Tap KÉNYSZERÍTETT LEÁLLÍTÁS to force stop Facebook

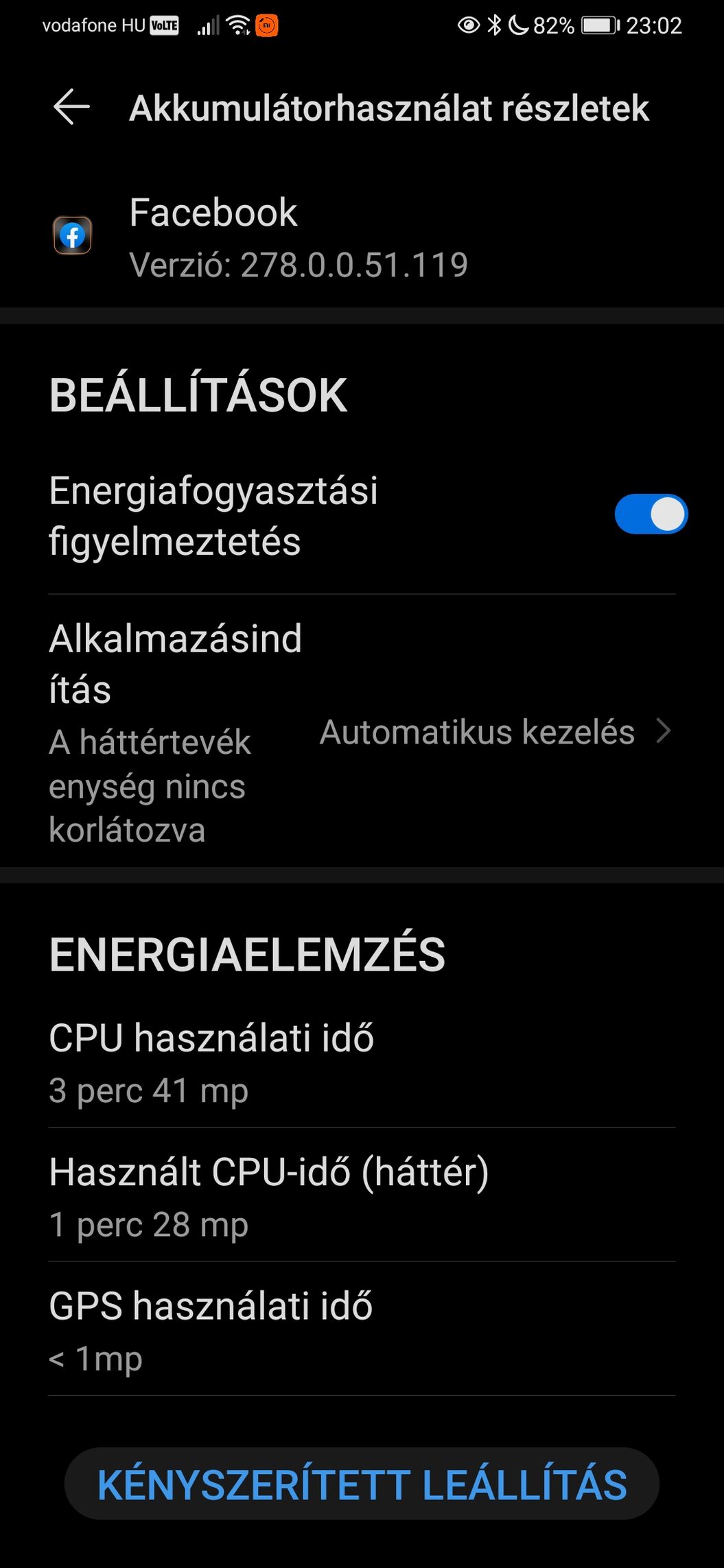tap(362, 1484)
